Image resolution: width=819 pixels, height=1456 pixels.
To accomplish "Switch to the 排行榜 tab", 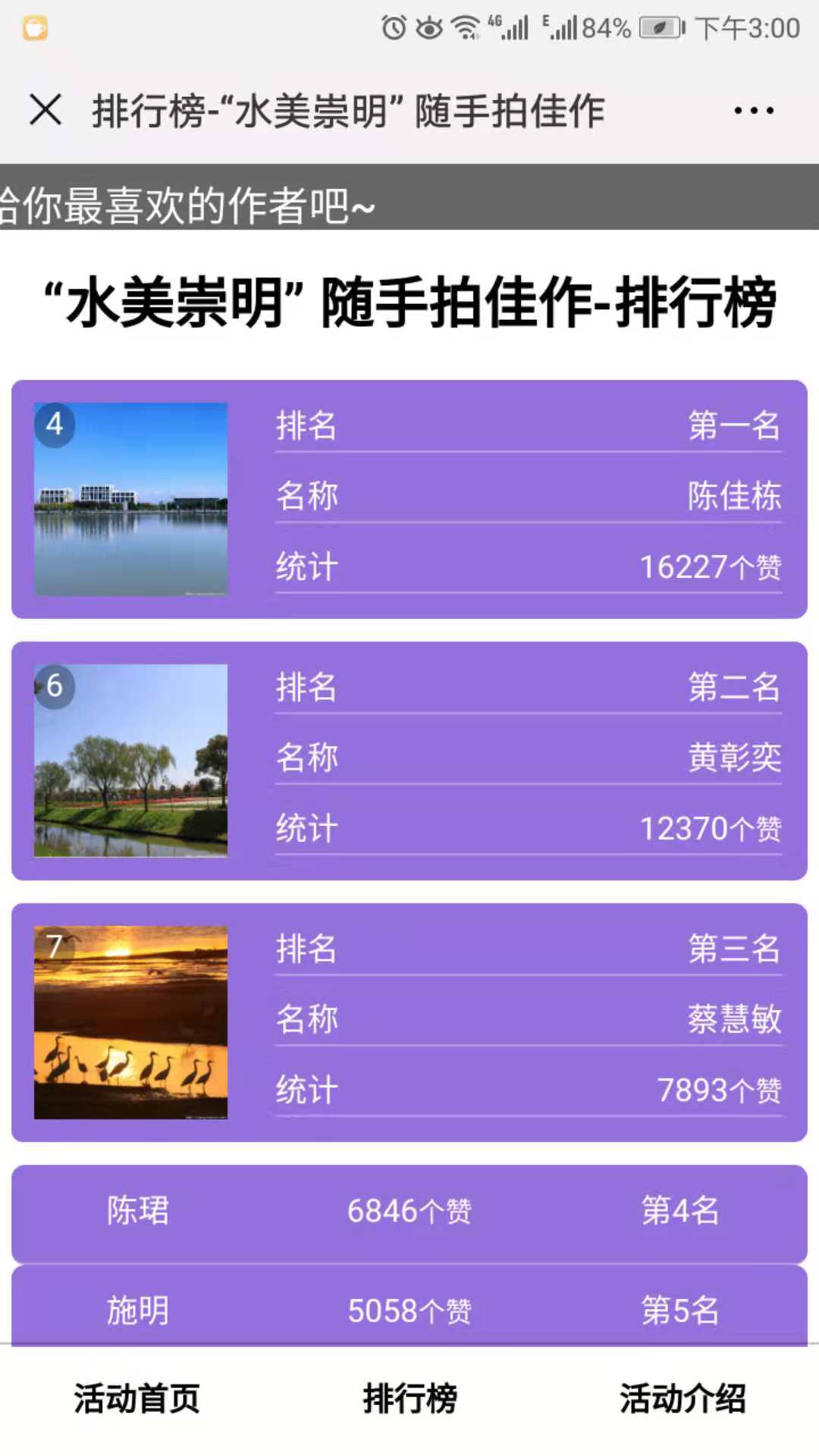I will (x=409, y=1398).
